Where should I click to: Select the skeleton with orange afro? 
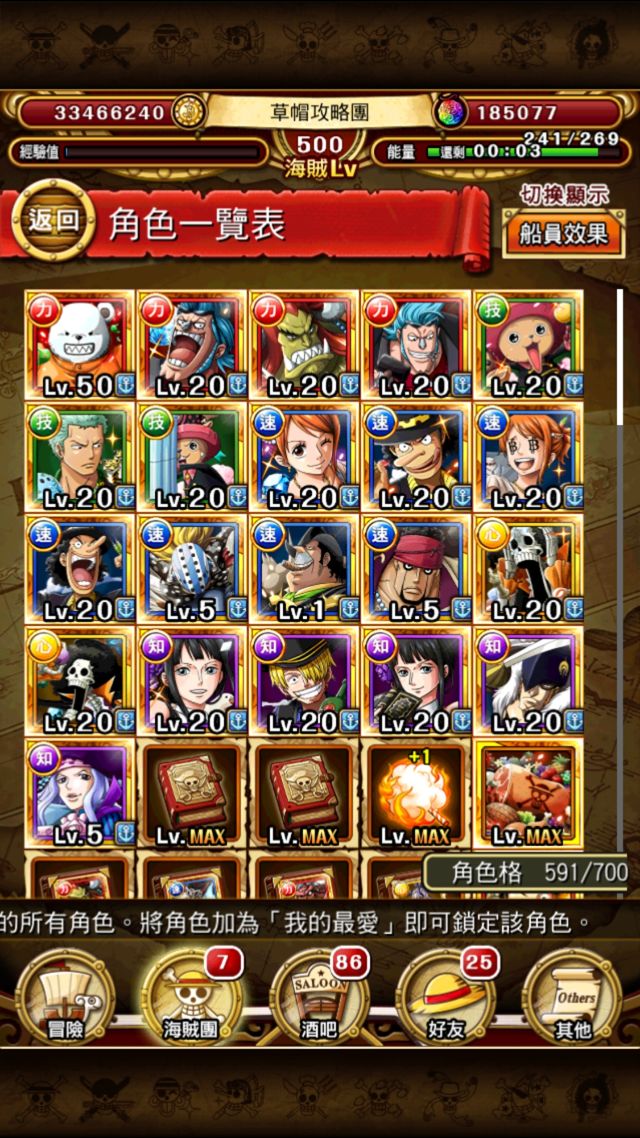[528, 568]
